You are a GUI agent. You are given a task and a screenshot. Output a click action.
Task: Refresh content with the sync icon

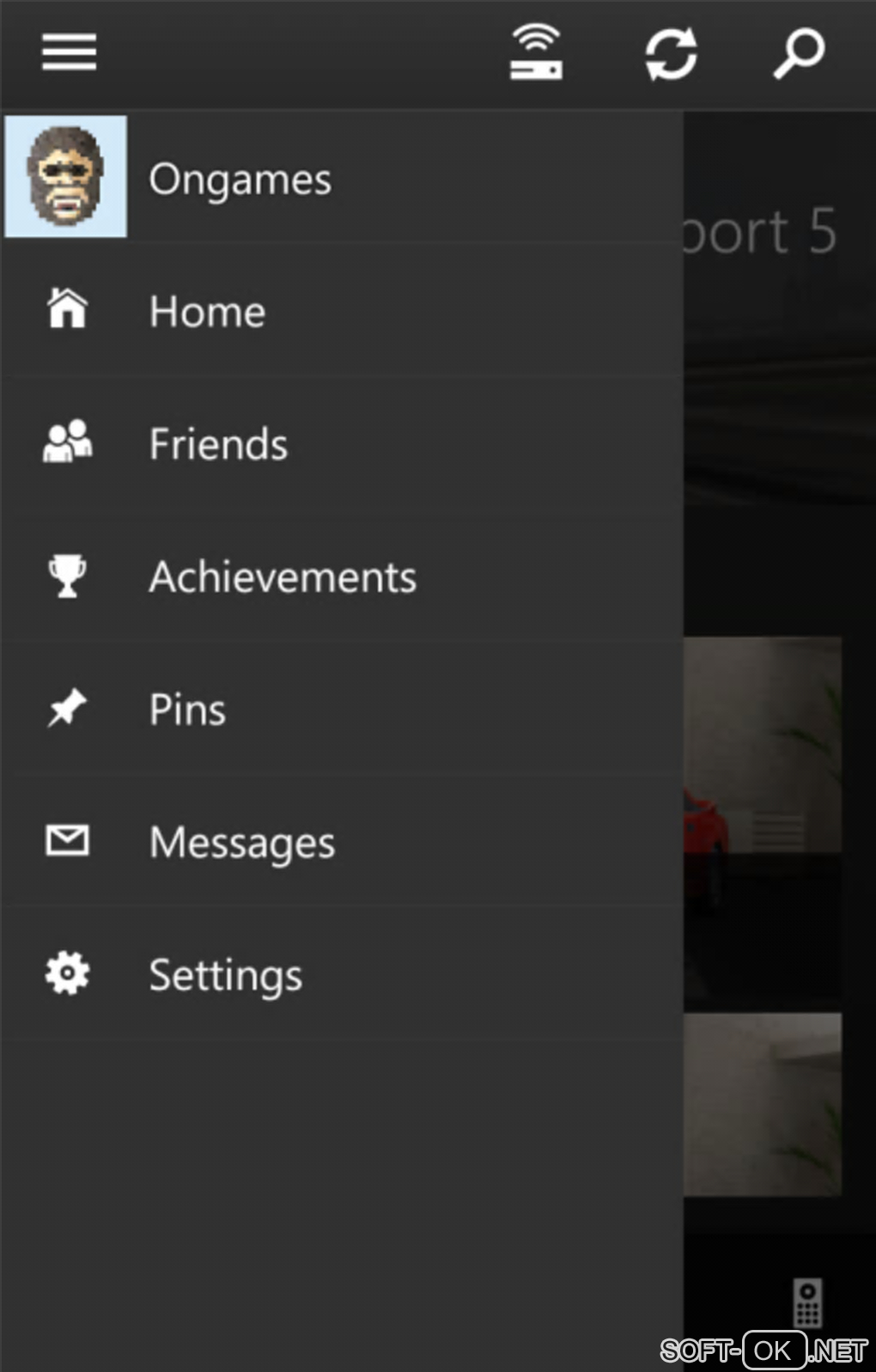[x=671, y=53]
